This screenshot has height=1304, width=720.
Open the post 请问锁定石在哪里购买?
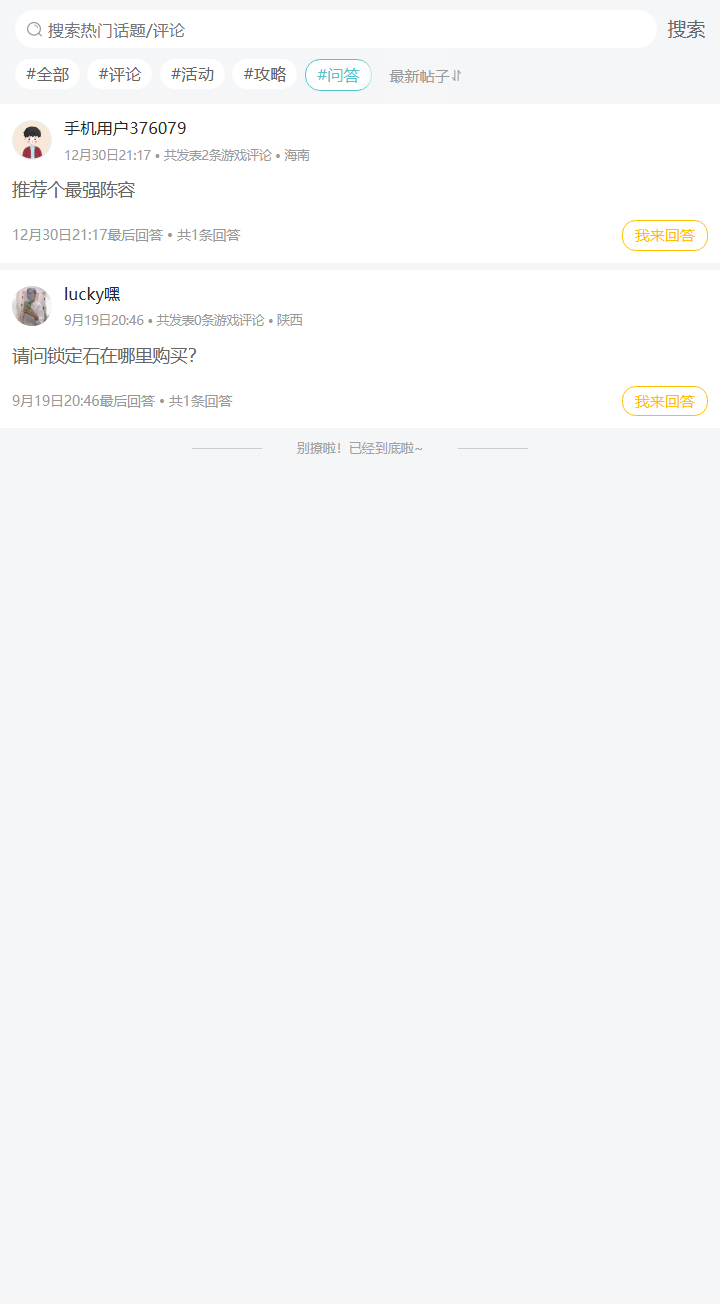[98, 354]
